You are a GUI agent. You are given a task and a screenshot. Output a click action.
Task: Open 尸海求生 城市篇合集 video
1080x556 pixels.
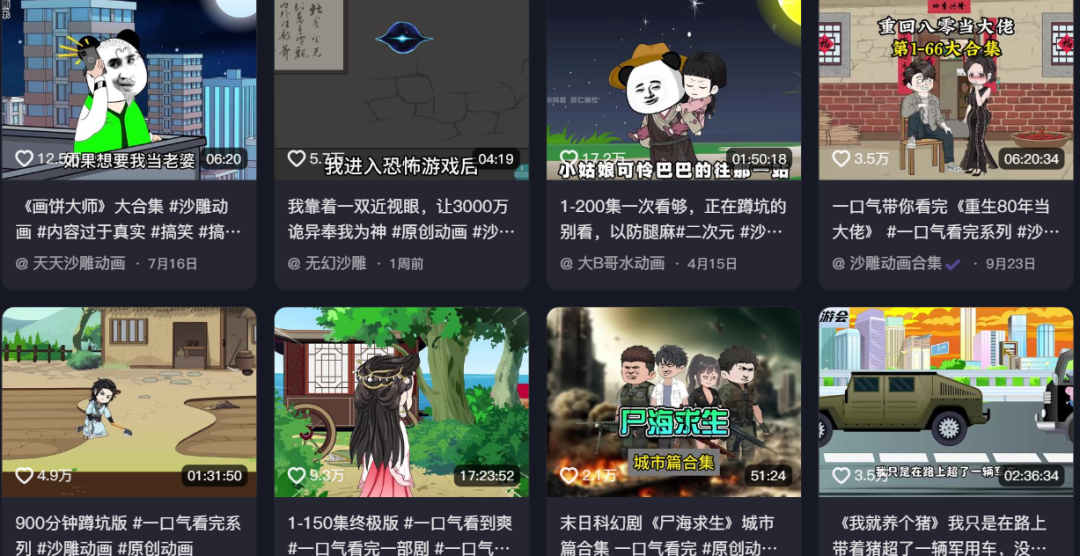coord(673,400)
